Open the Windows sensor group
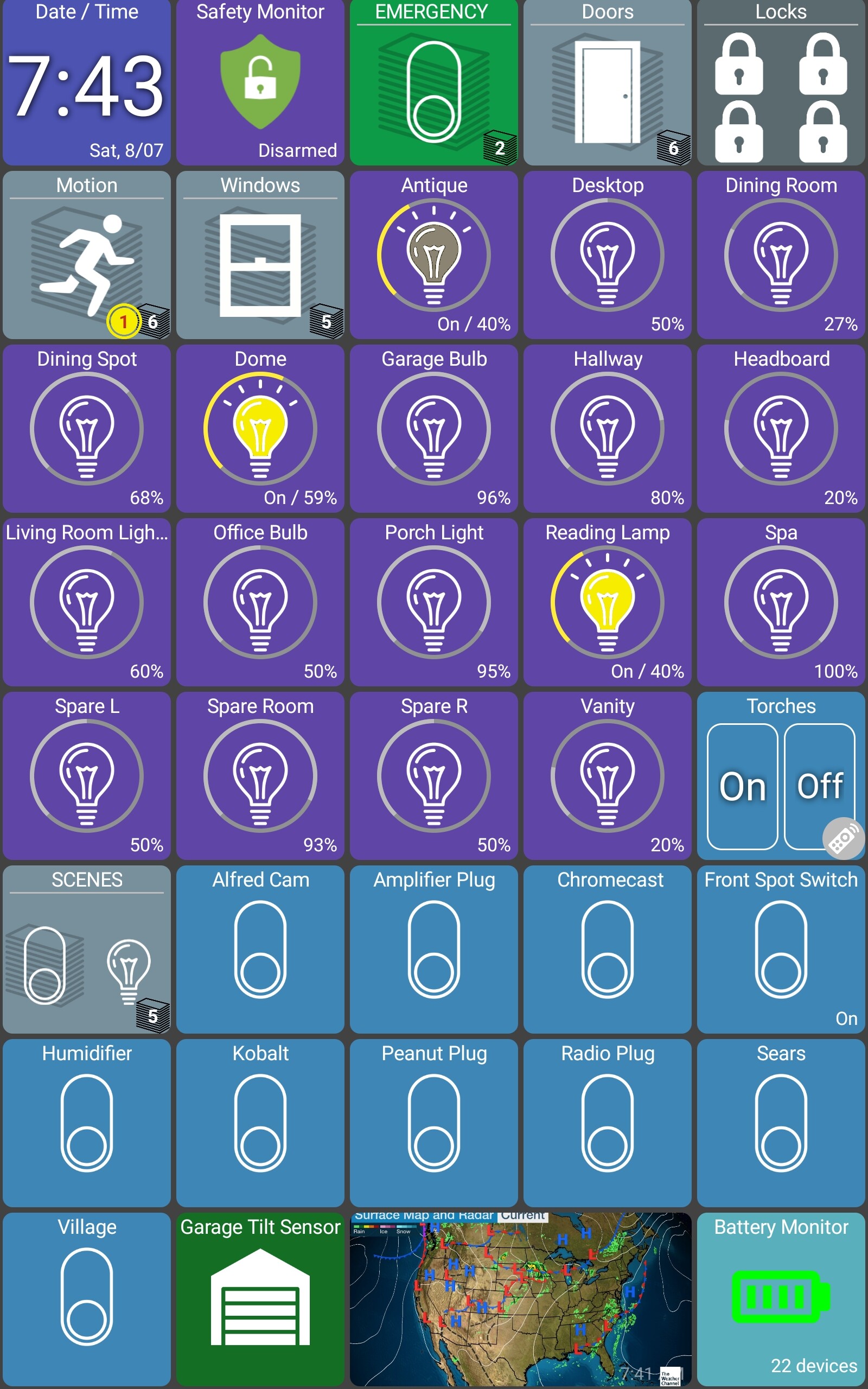Viewport: 868px width, 1389px height. tap(260, 255)
